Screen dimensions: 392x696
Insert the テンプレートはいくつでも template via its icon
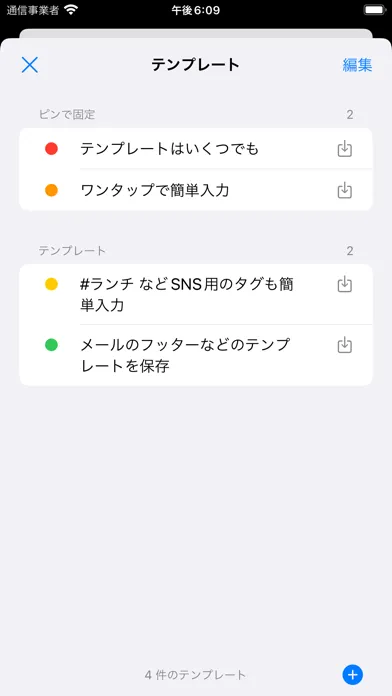[344, 149]
